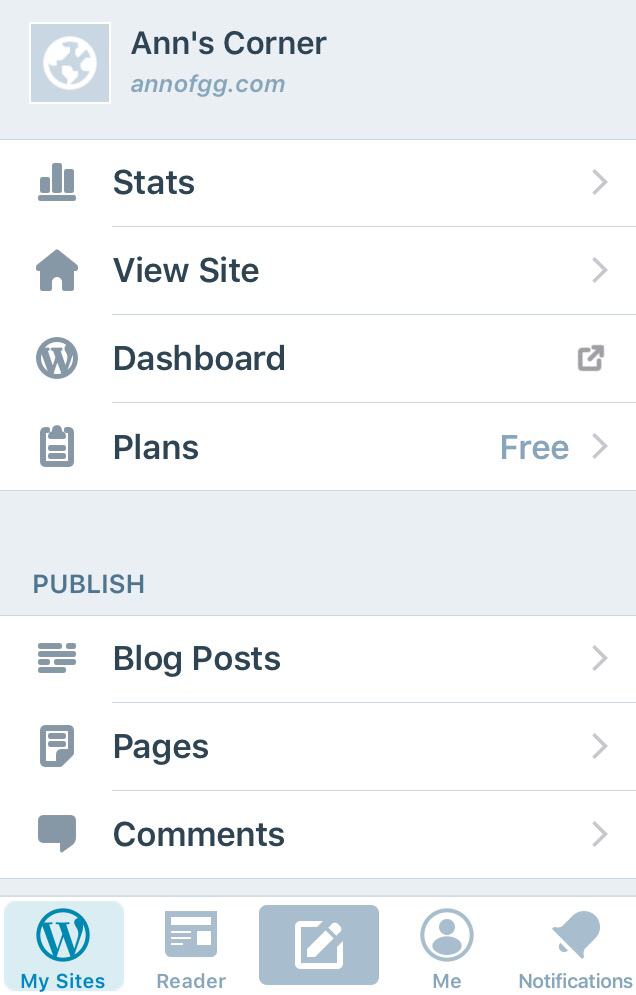This screenshot has height=995, width=636.
Task: Open Plans showing Free
Action: click(318, 447)
